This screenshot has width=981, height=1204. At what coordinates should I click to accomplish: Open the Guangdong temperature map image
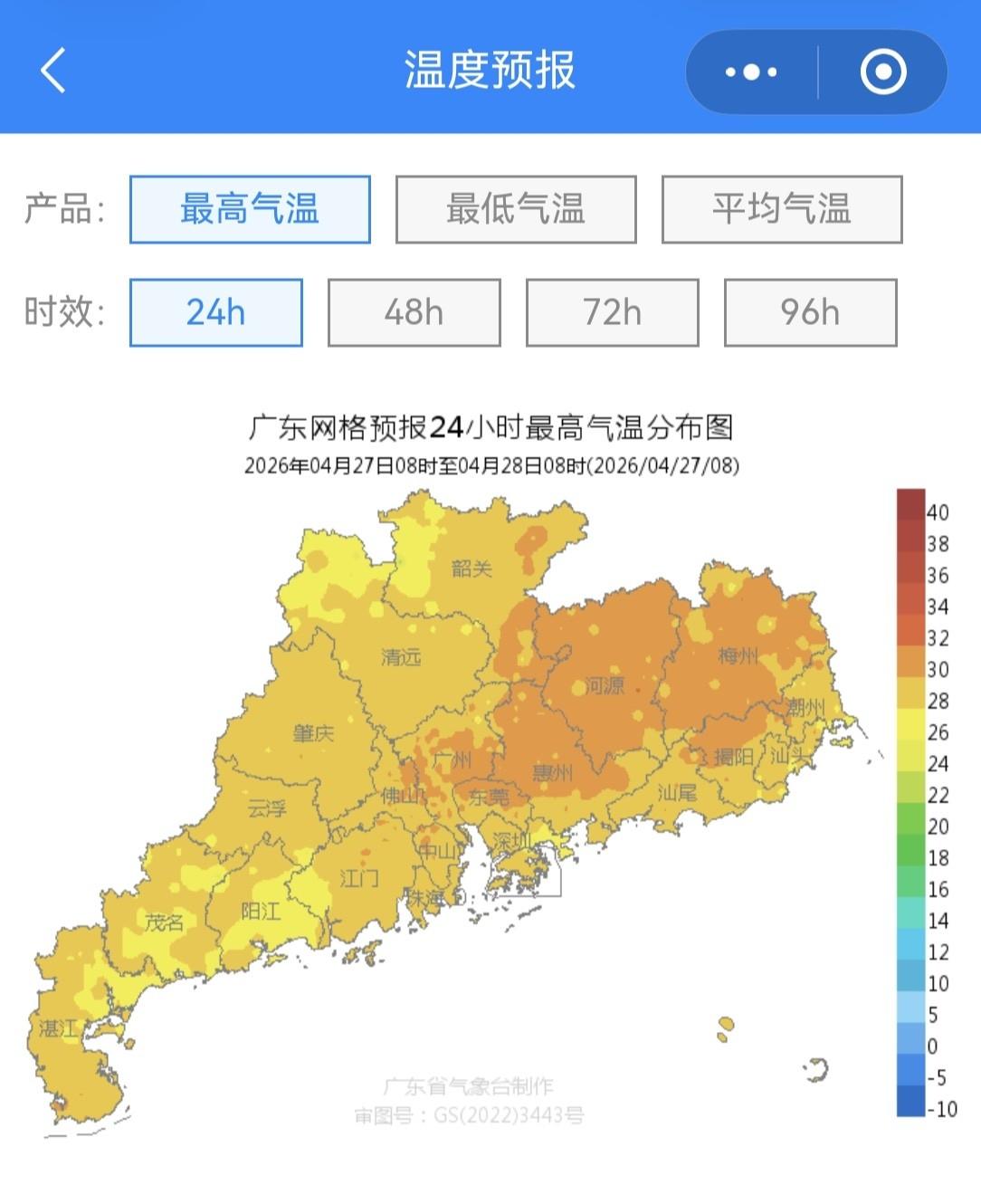[490, 771]
